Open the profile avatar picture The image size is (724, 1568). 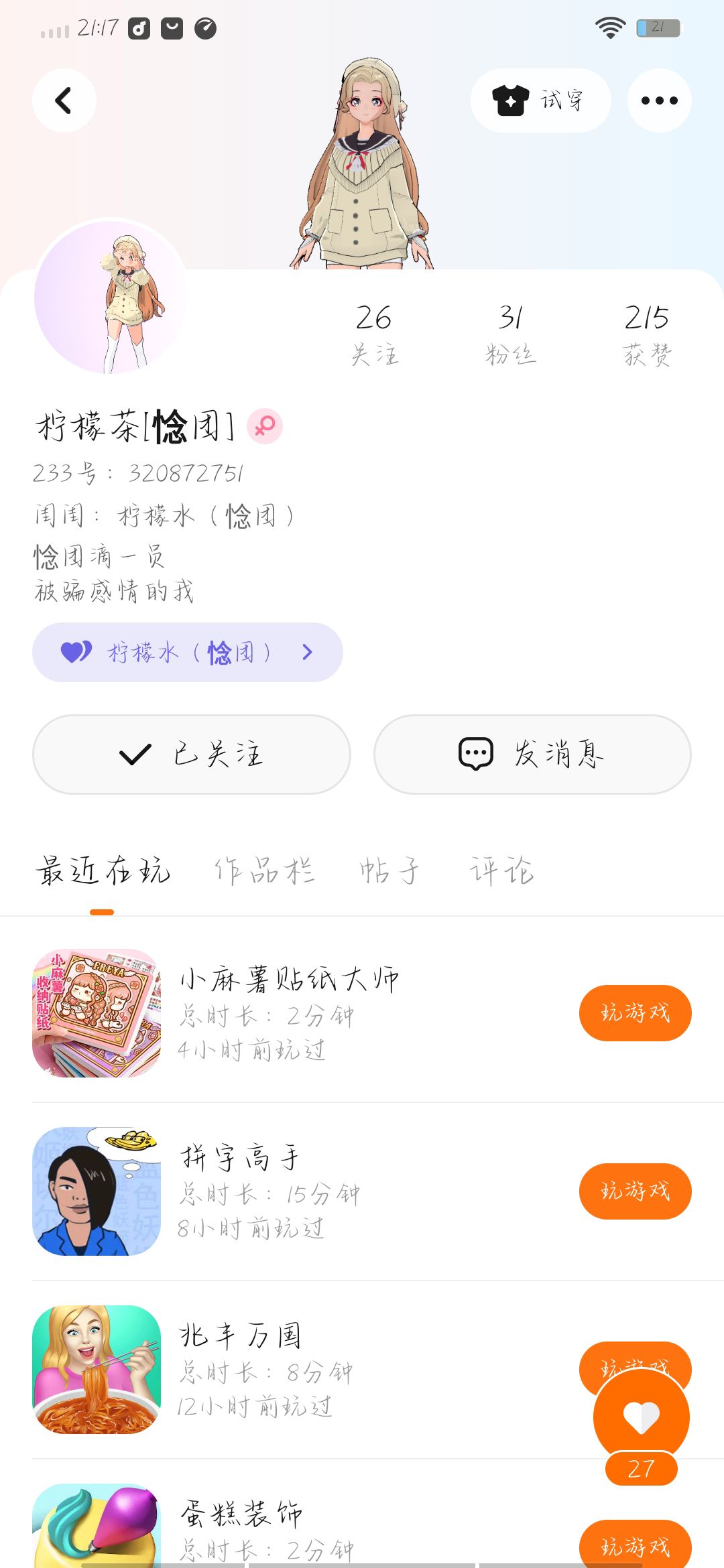pyautogui.click(x=111, y=297)
